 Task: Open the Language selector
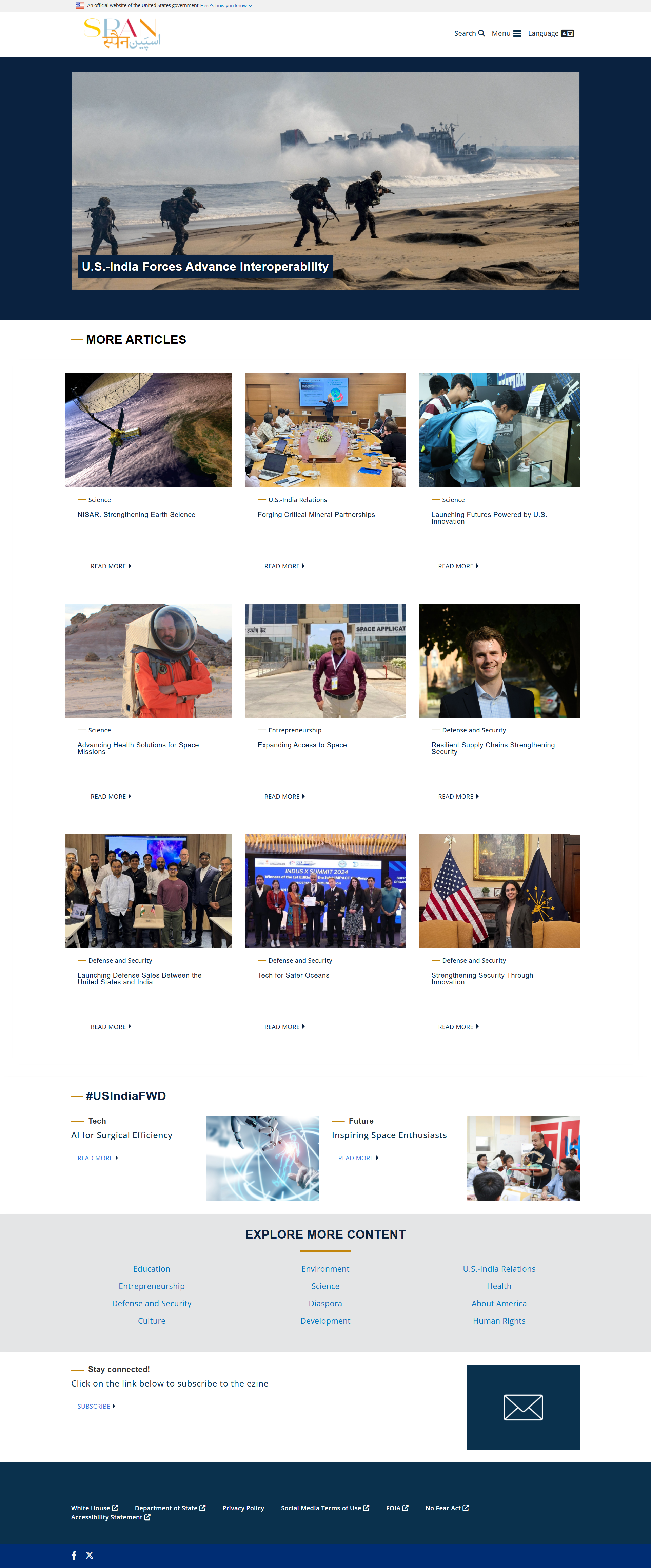pyautogui.click(x=551, y=34)
